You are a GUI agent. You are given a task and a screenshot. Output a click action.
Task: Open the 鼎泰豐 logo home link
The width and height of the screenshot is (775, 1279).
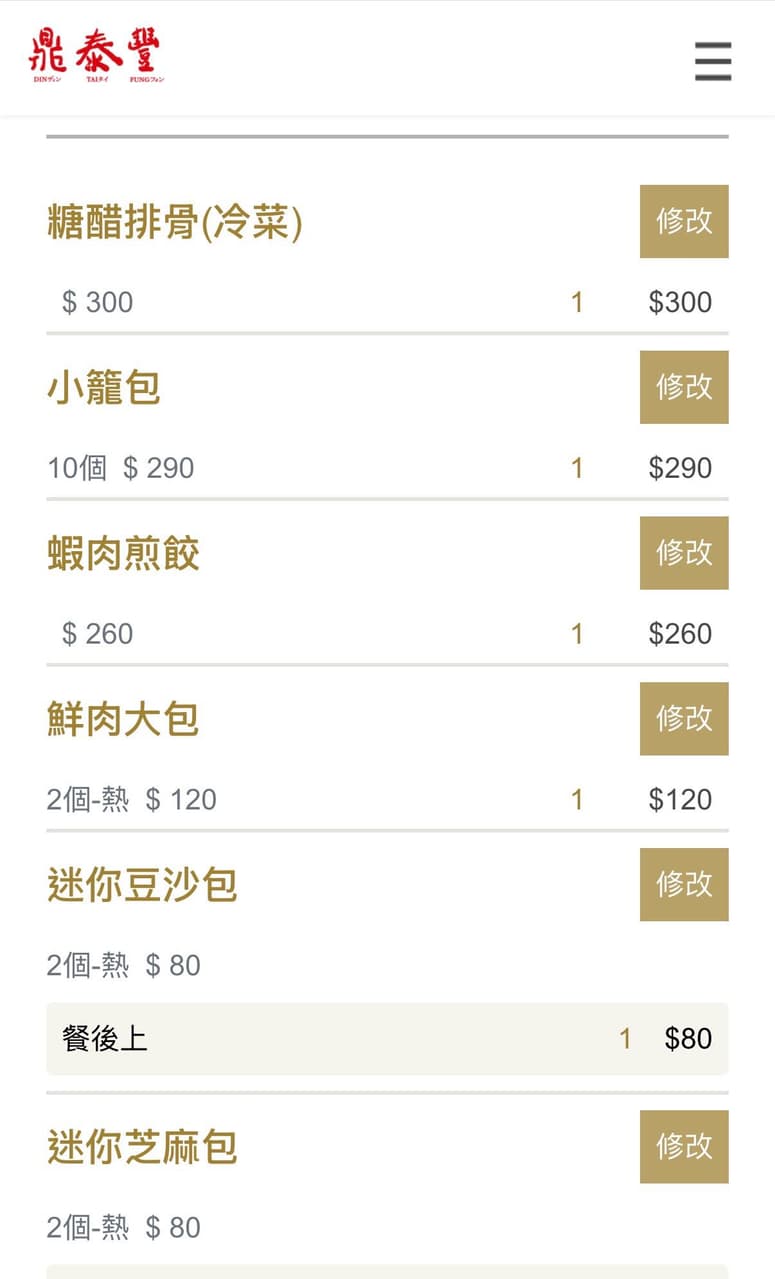click(x=96, y=56)
